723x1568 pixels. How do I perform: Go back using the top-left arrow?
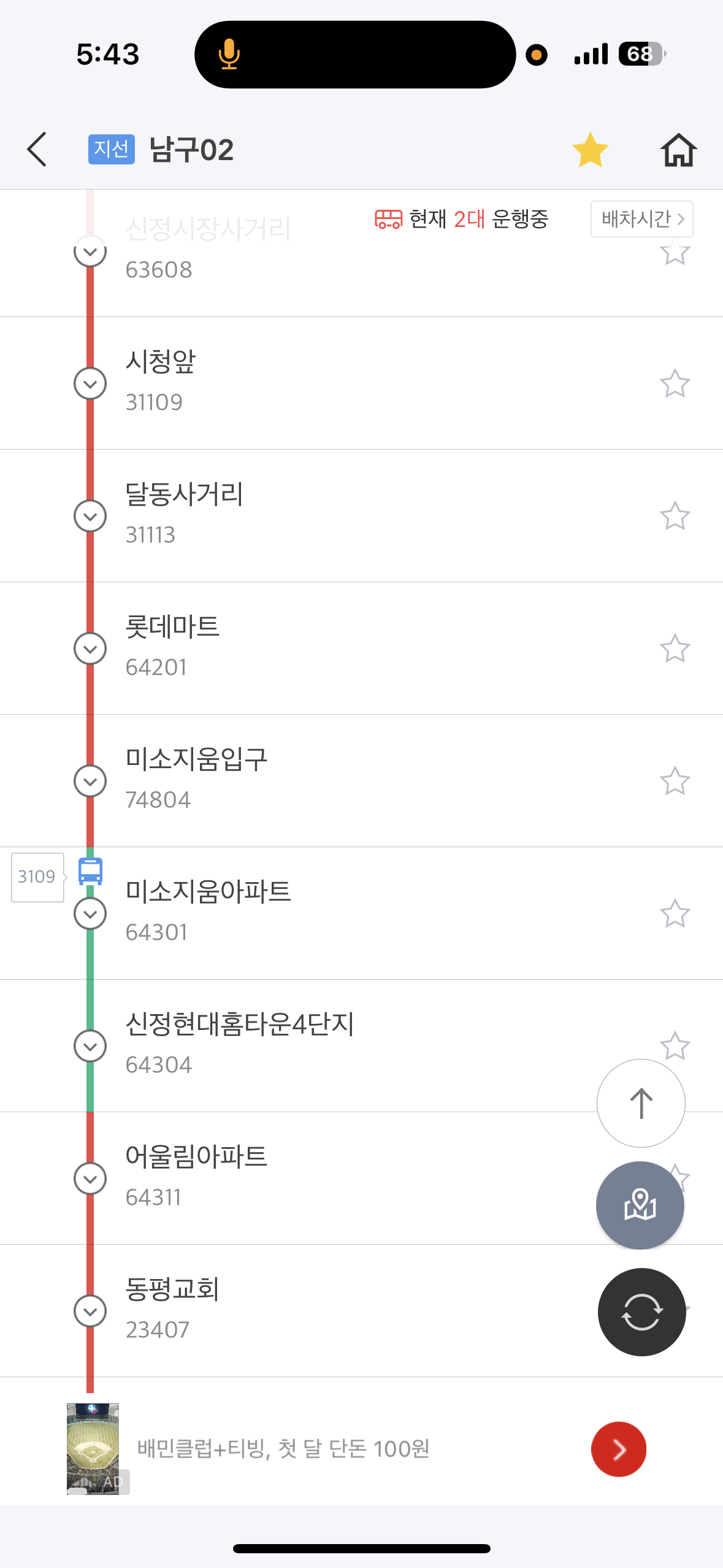(x=37, y=149)
